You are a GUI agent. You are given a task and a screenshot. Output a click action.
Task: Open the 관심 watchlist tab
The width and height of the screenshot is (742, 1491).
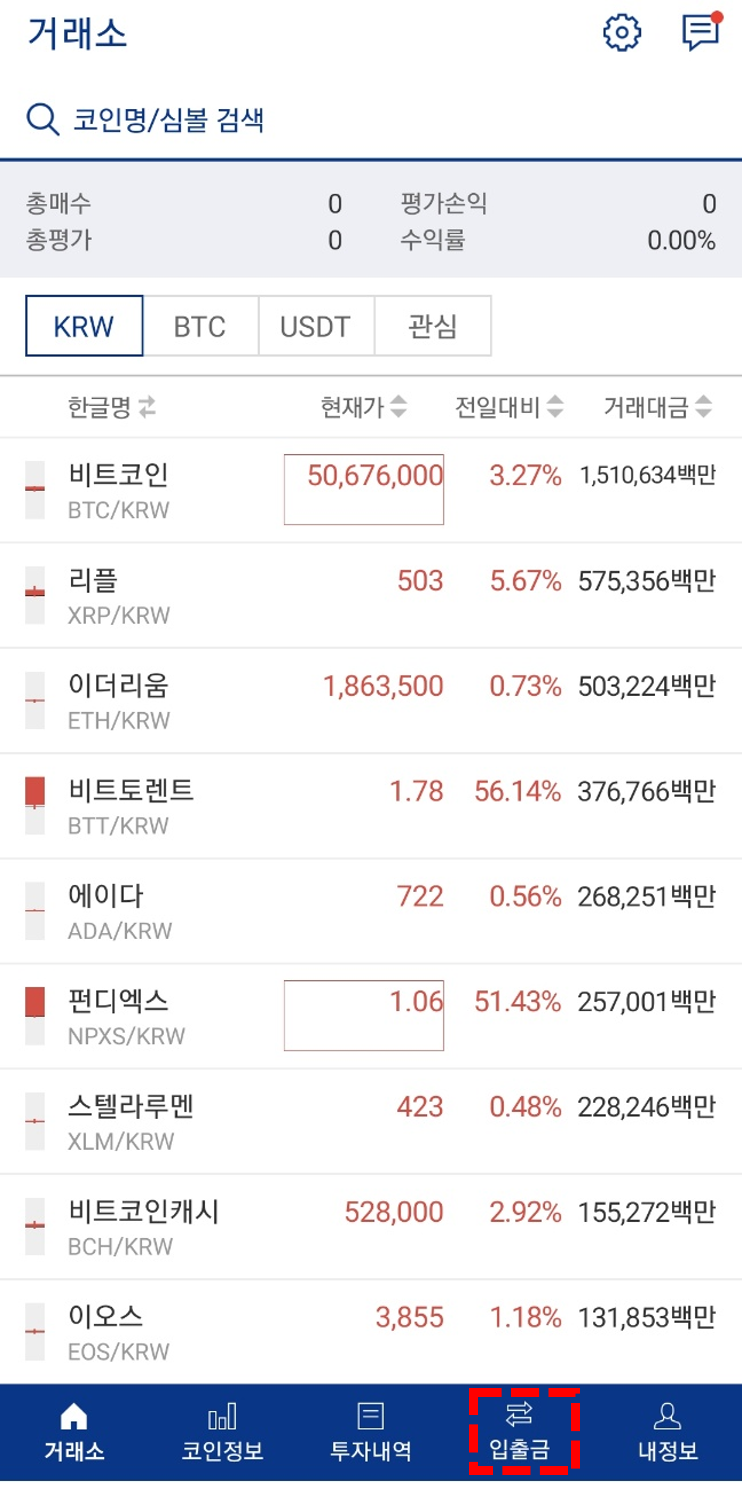[x=432, y=325]
